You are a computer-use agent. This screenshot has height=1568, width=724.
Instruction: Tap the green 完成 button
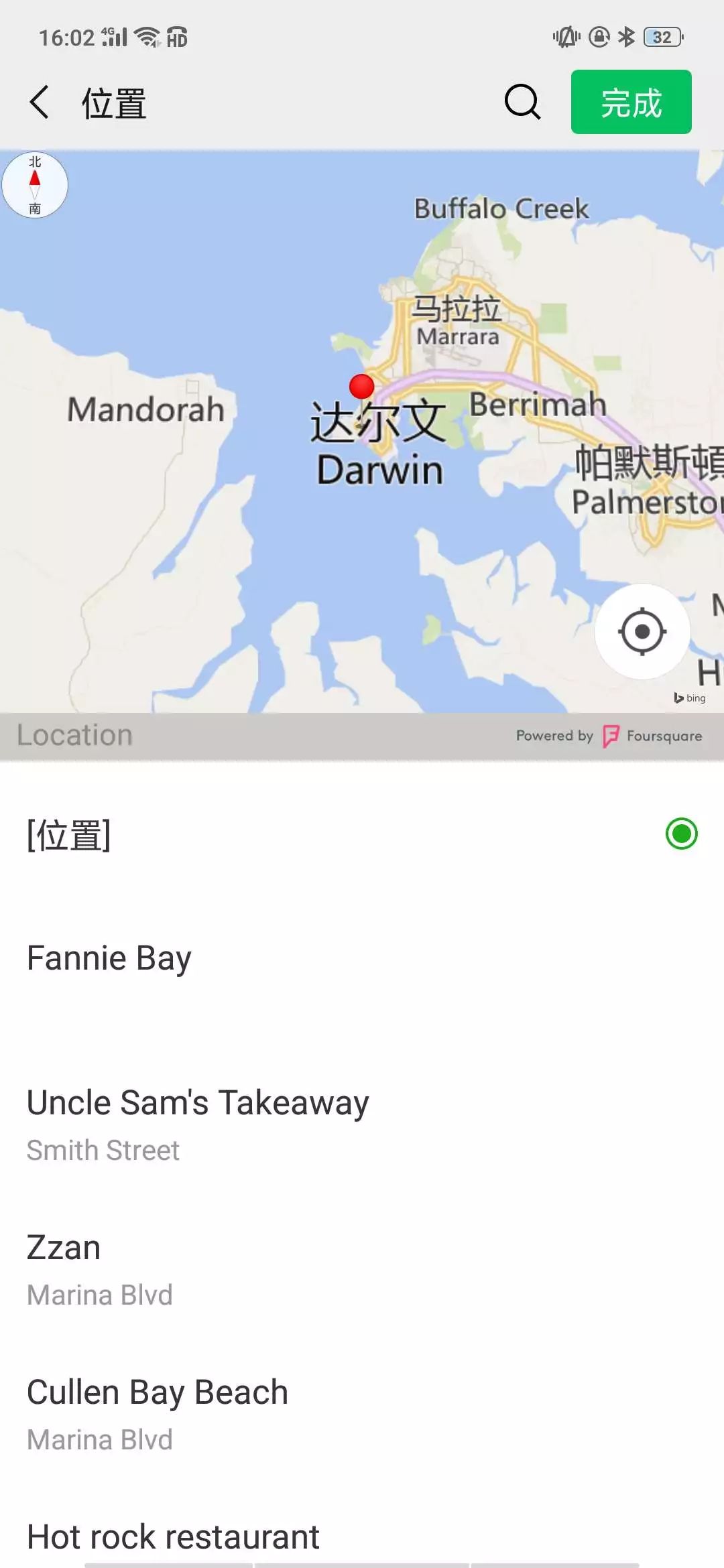(x=631, y=103)
